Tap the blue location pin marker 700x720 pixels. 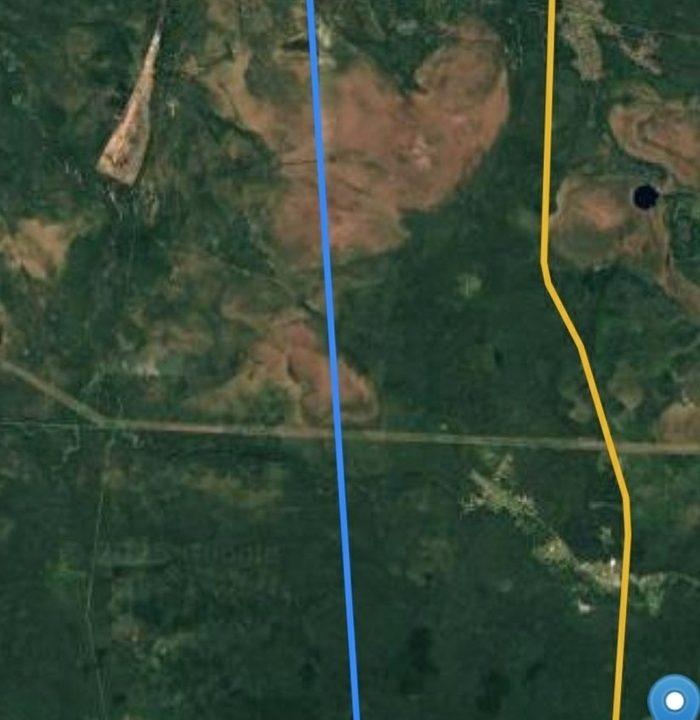coord(674,699)
